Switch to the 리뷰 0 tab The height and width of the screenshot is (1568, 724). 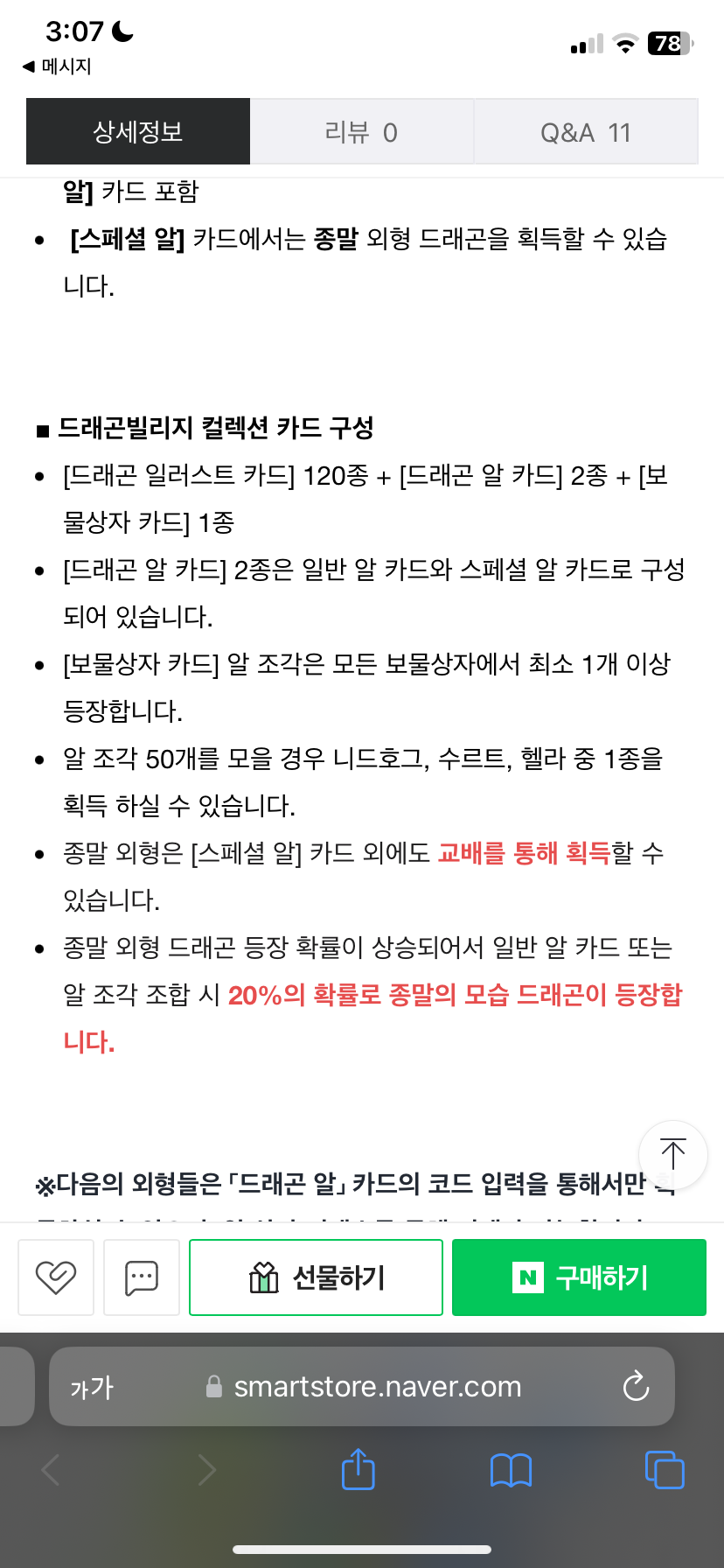[x=361, y=132]
